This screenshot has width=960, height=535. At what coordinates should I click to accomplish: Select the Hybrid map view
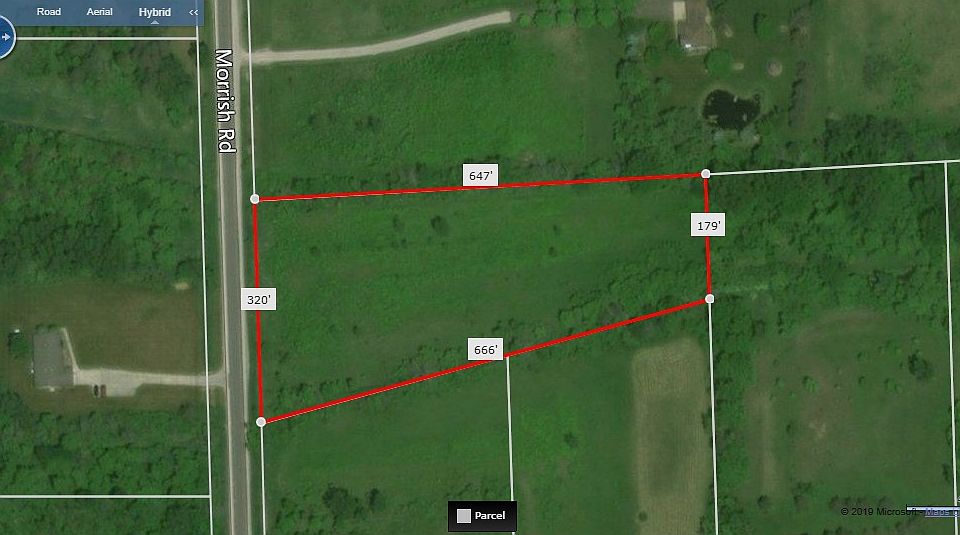point(154,12)
